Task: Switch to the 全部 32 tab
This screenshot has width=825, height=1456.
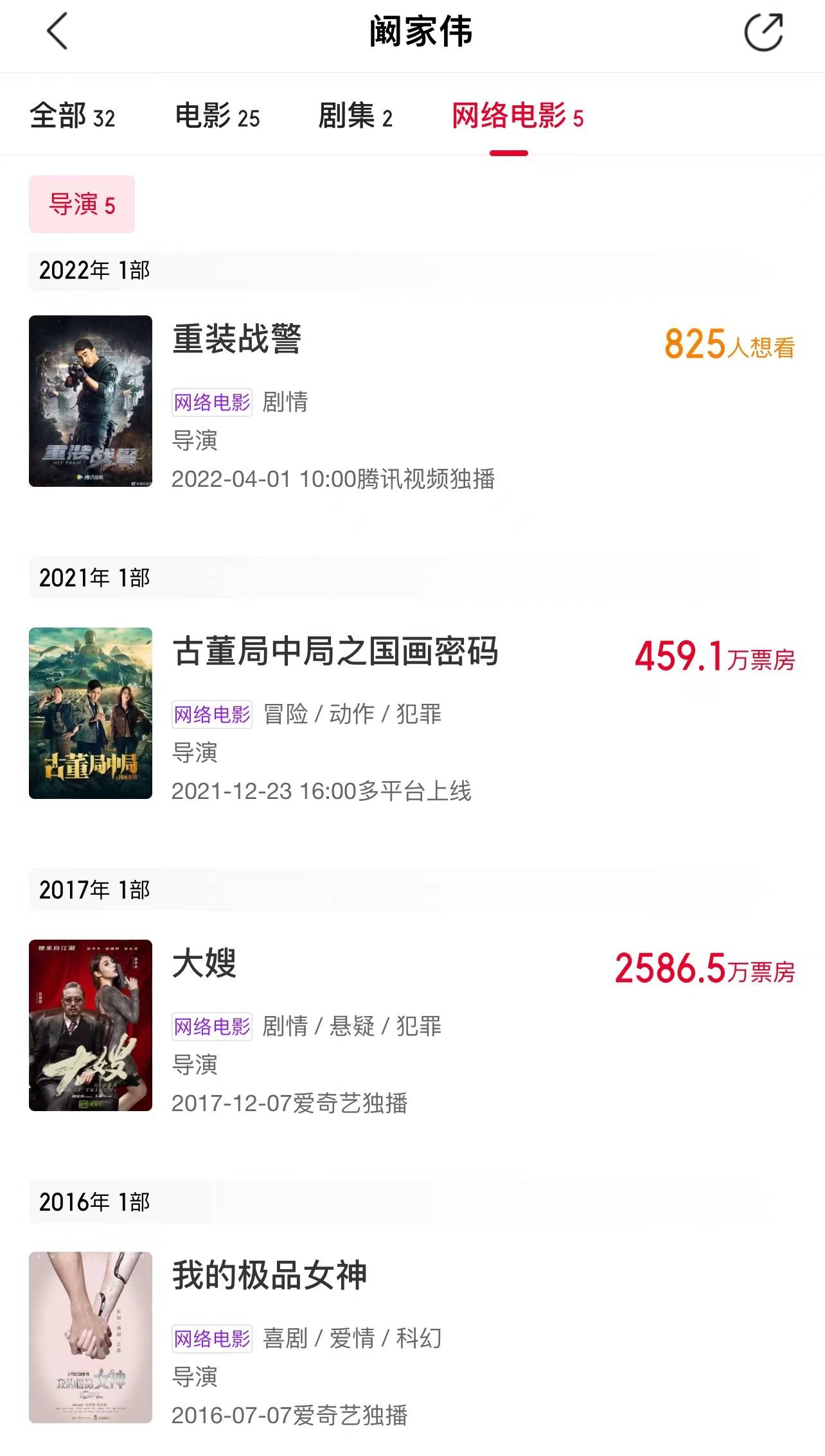Action: click(x=73, y=117)
